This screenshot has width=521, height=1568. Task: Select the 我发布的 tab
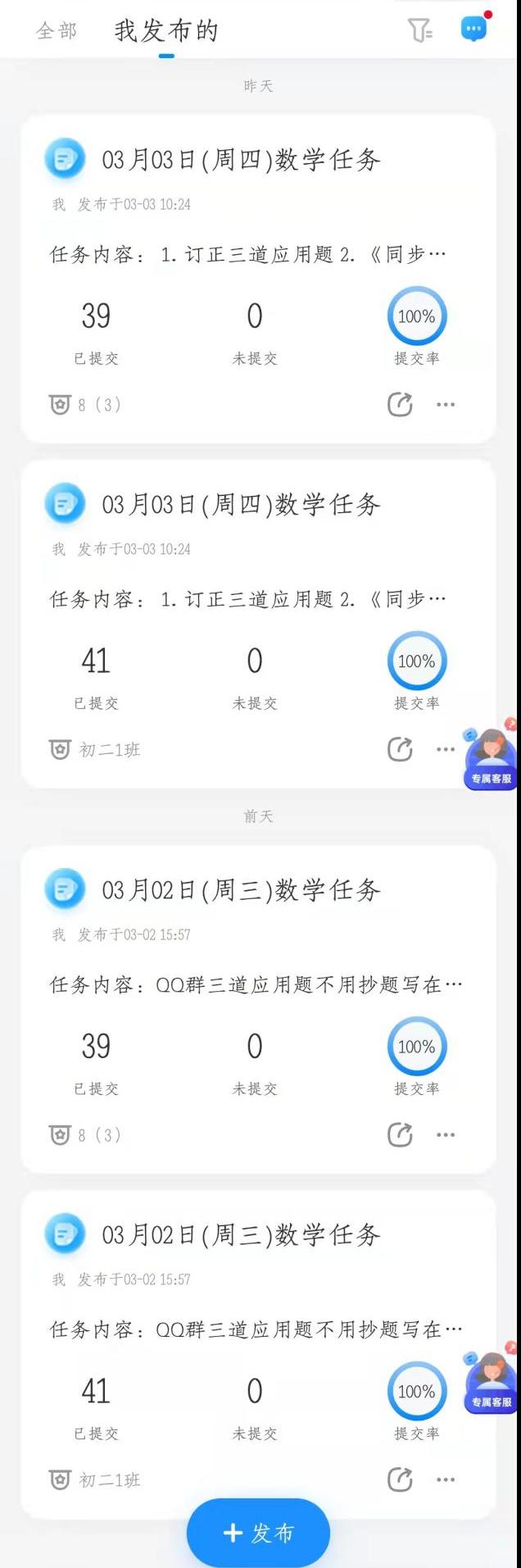166,31
